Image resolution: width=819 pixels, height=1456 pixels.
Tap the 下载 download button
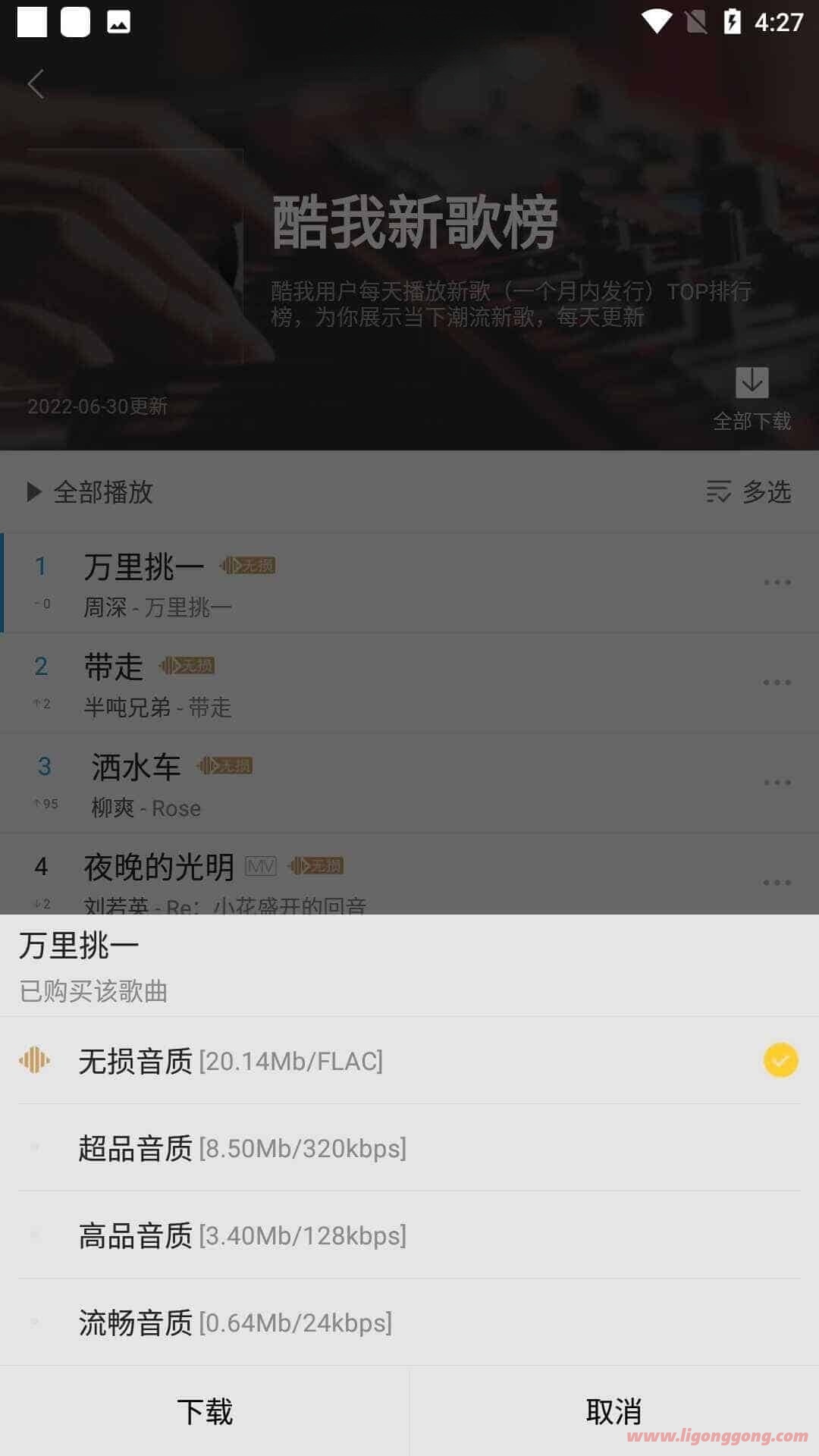point(205,1411)
